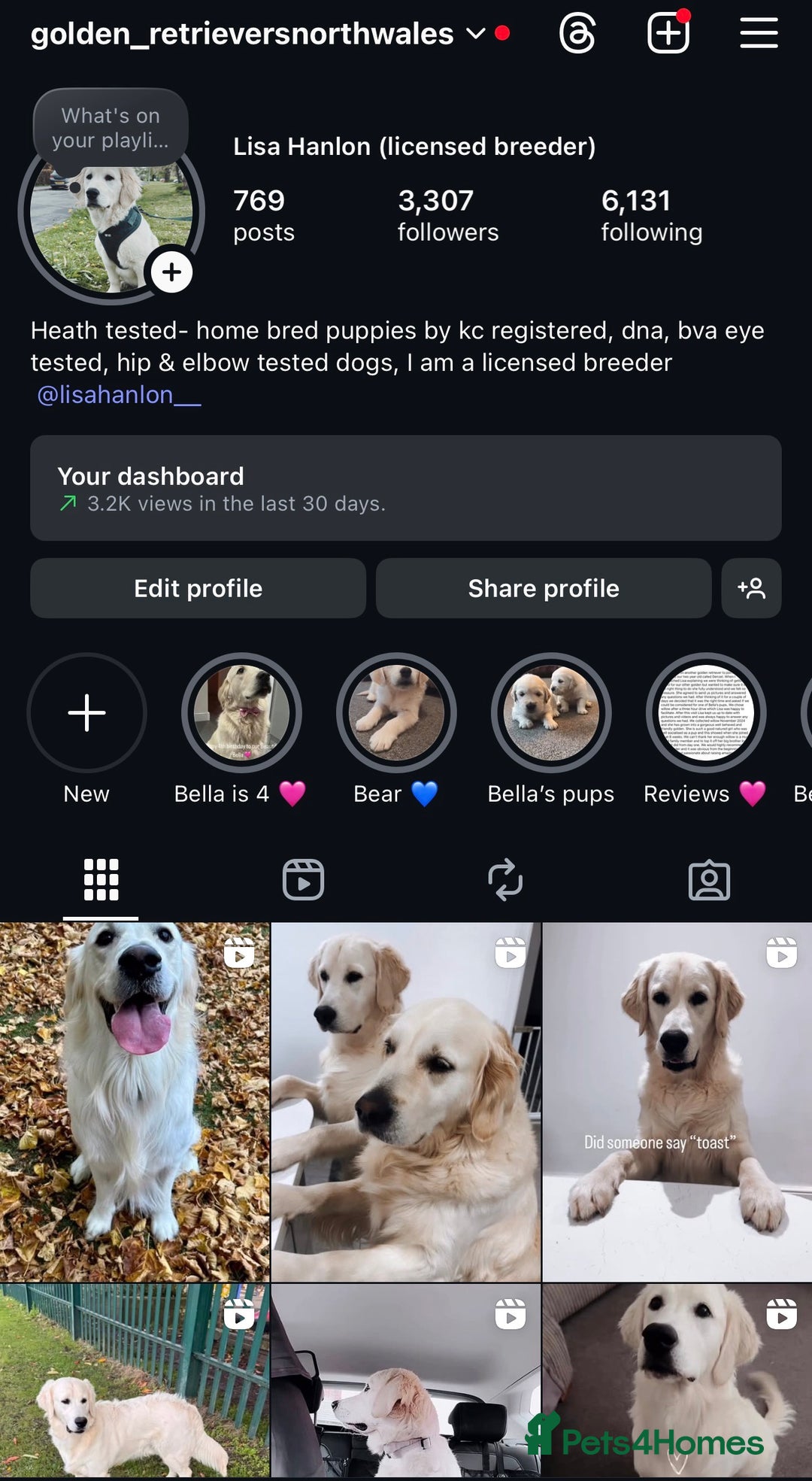
Task: Open the Bella is 4 highlight
Action: point(241,713)
